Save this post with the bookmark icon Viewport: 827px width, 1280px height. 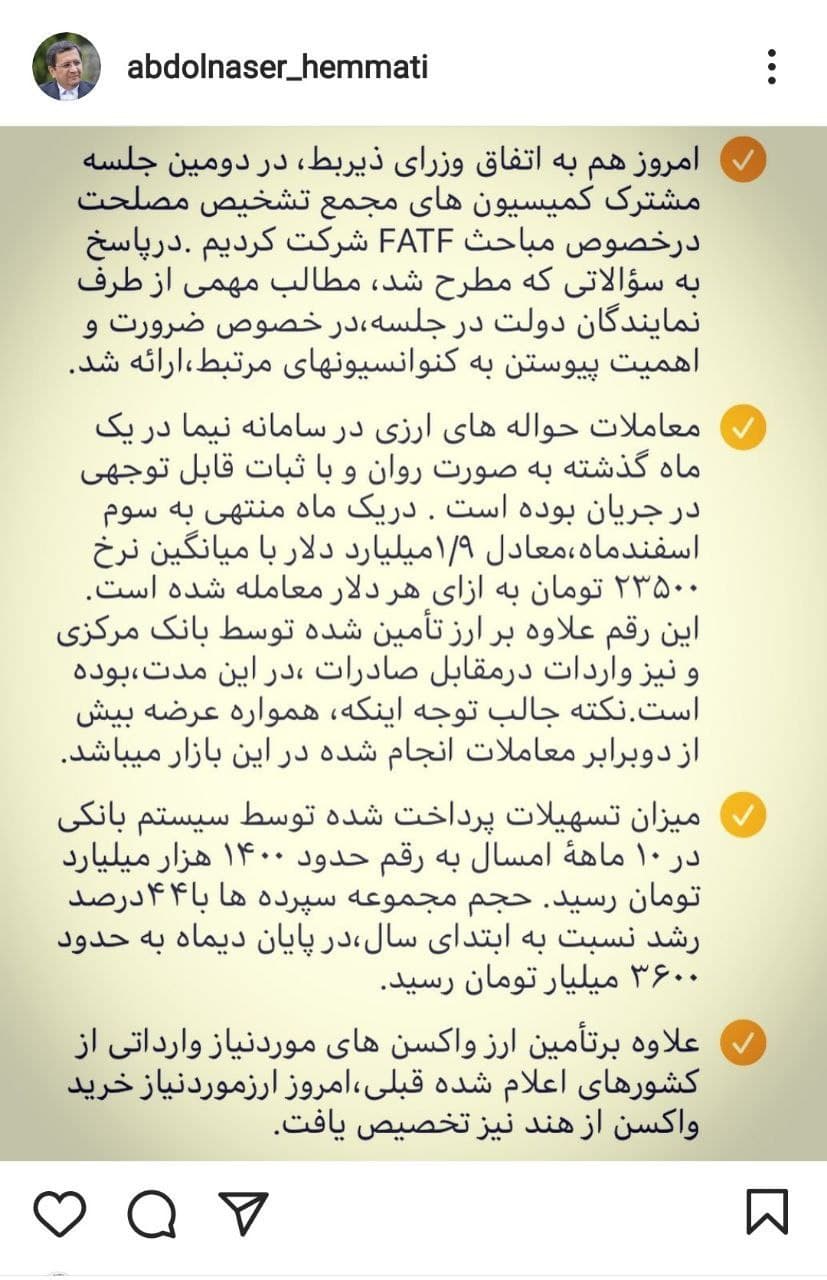point(768,1212)
